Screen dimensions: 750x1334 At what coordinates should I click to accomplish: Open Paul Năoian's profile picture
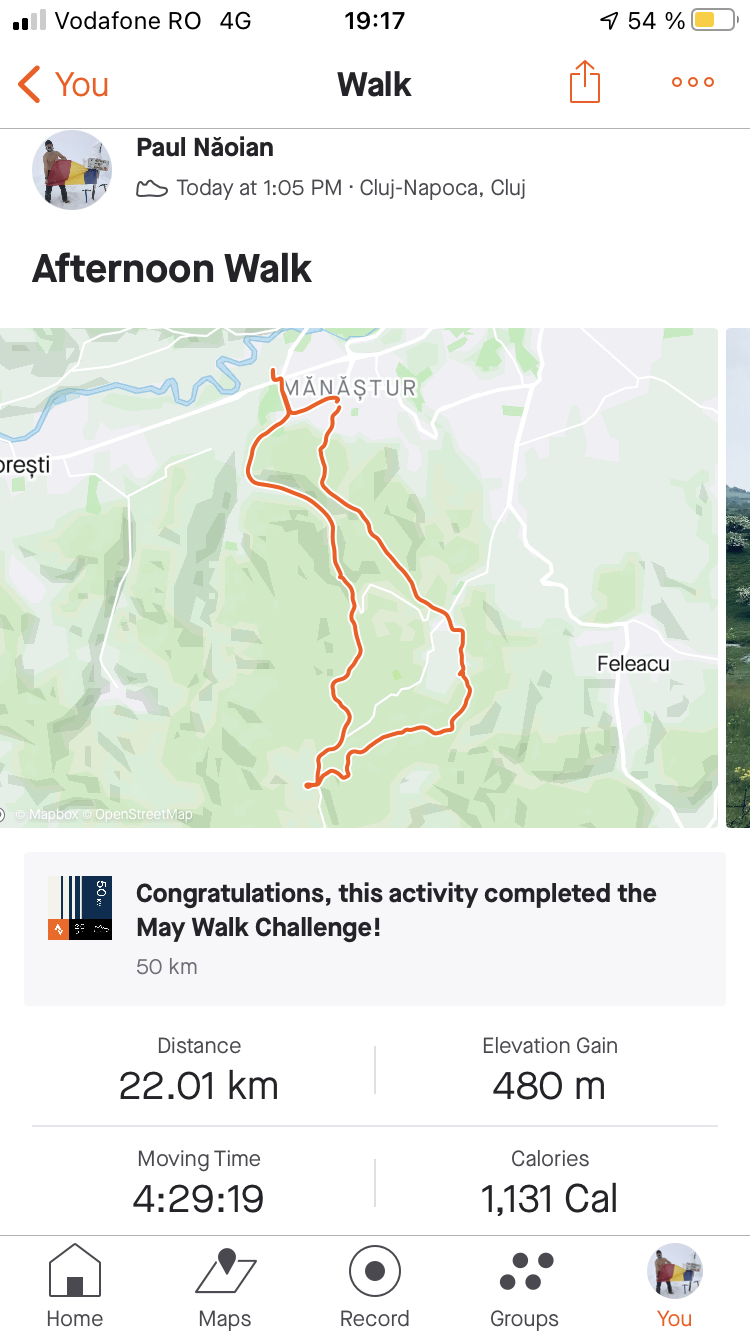[x=72, y=169]
